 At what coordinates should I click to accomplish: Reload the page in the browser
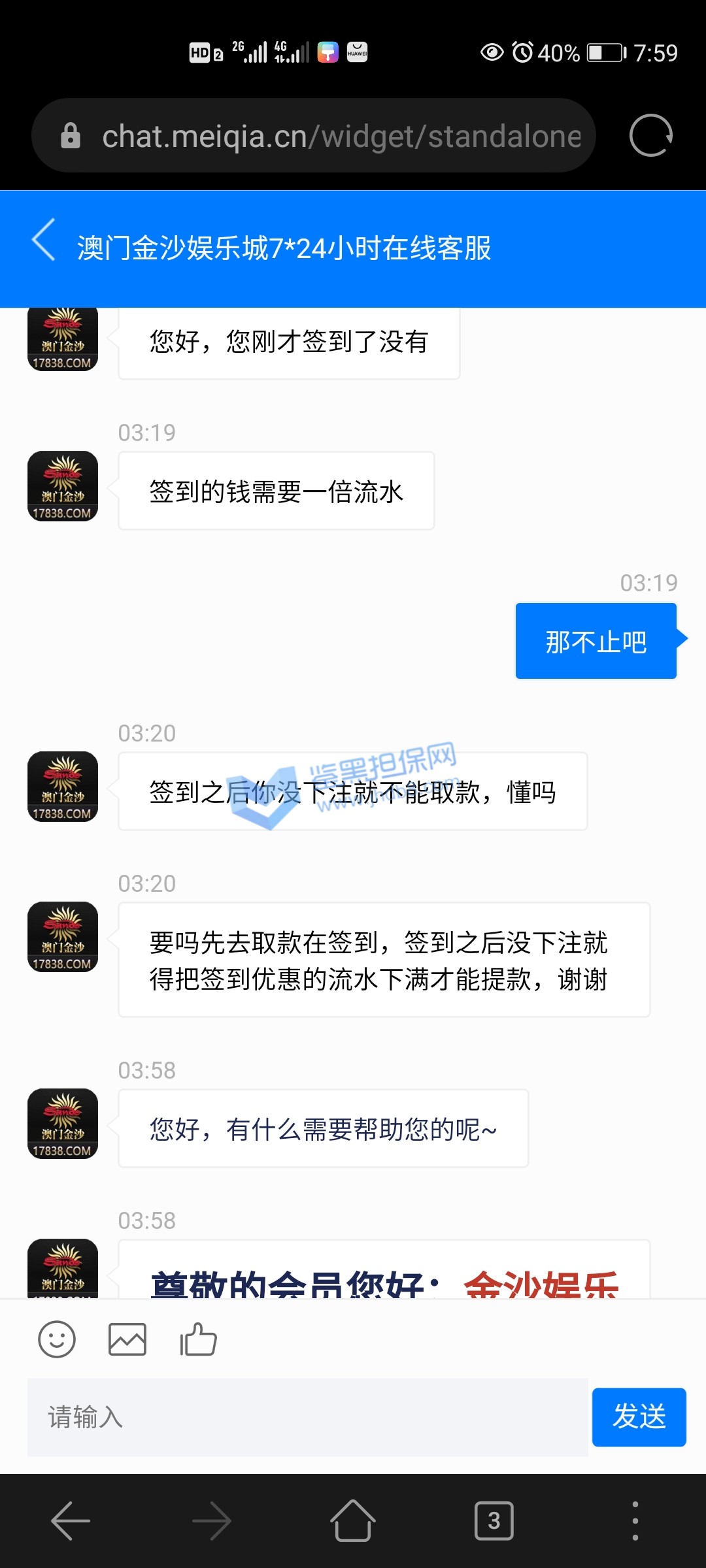pos(650,136)
